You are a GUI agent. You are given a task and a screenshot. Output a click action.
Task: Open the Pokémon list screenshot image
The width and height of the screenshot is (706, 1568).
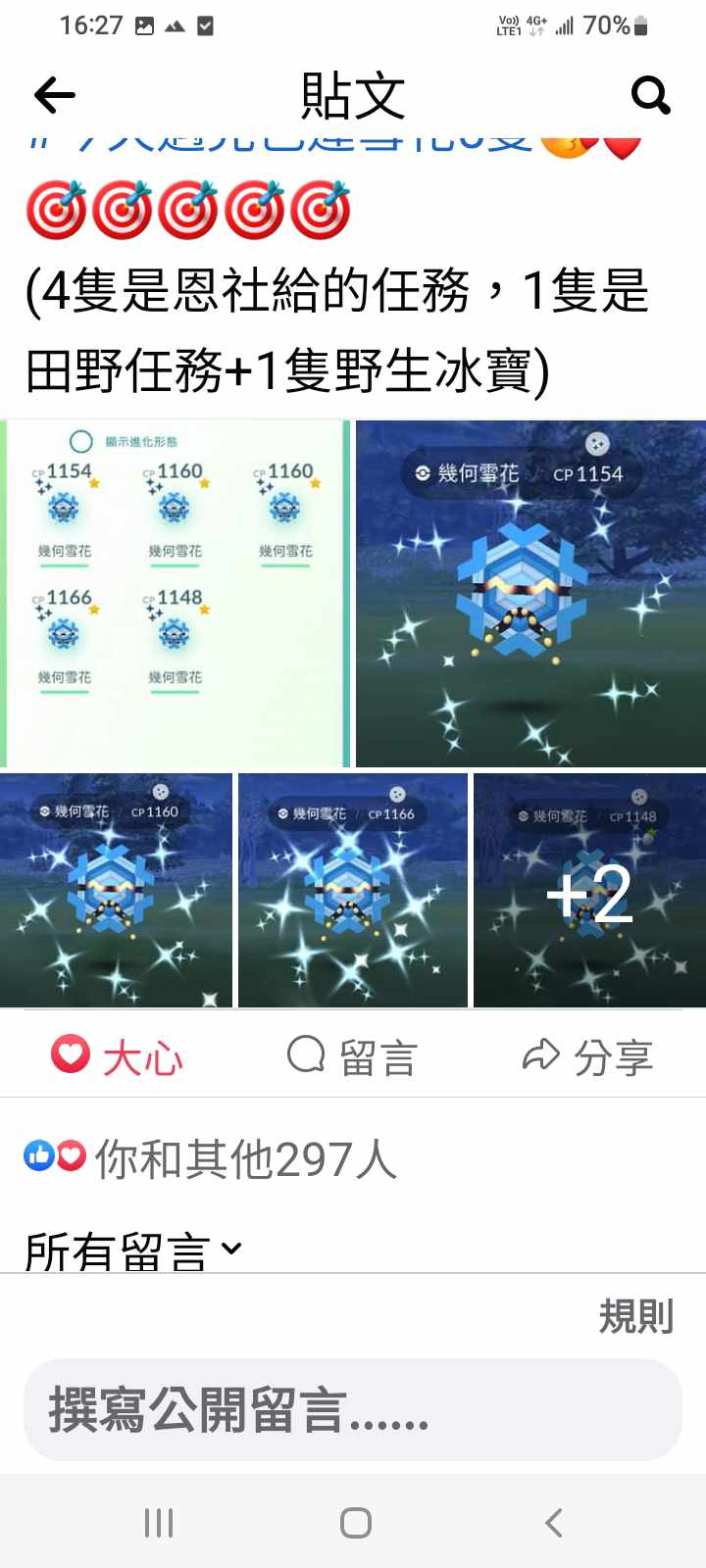(x=175, y=593)
